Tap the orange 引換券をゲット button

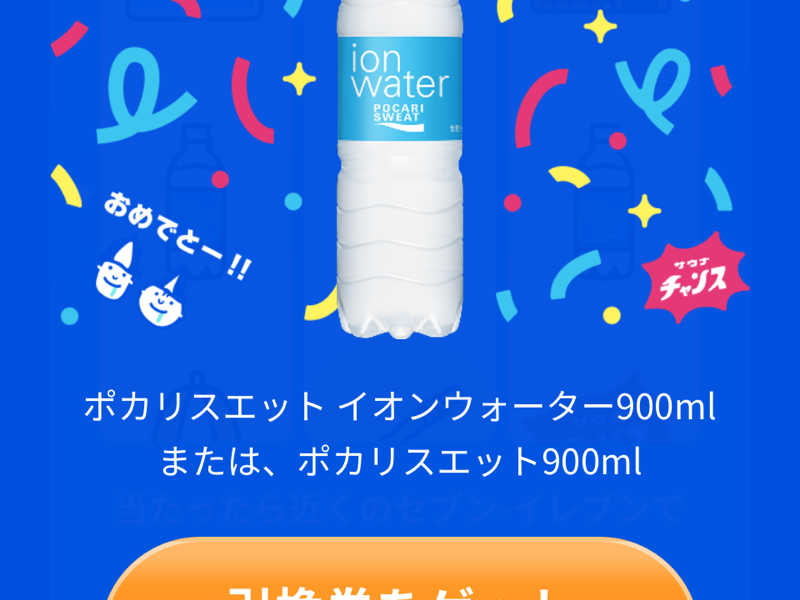pyautogui.click(x=400, y=578)
